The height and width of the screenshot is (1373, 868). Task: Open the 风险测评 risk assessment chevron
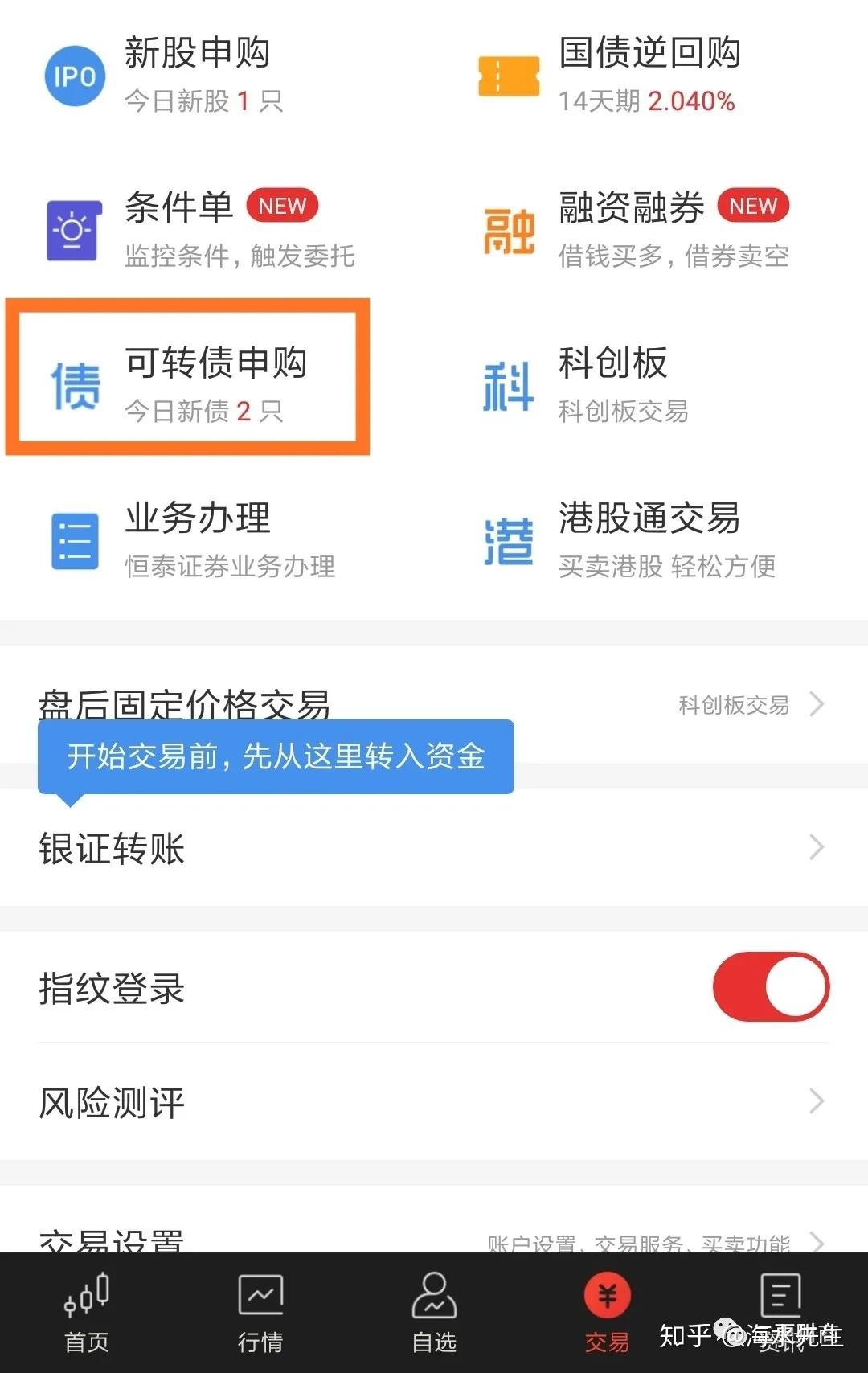click(x=818, y=1100)
